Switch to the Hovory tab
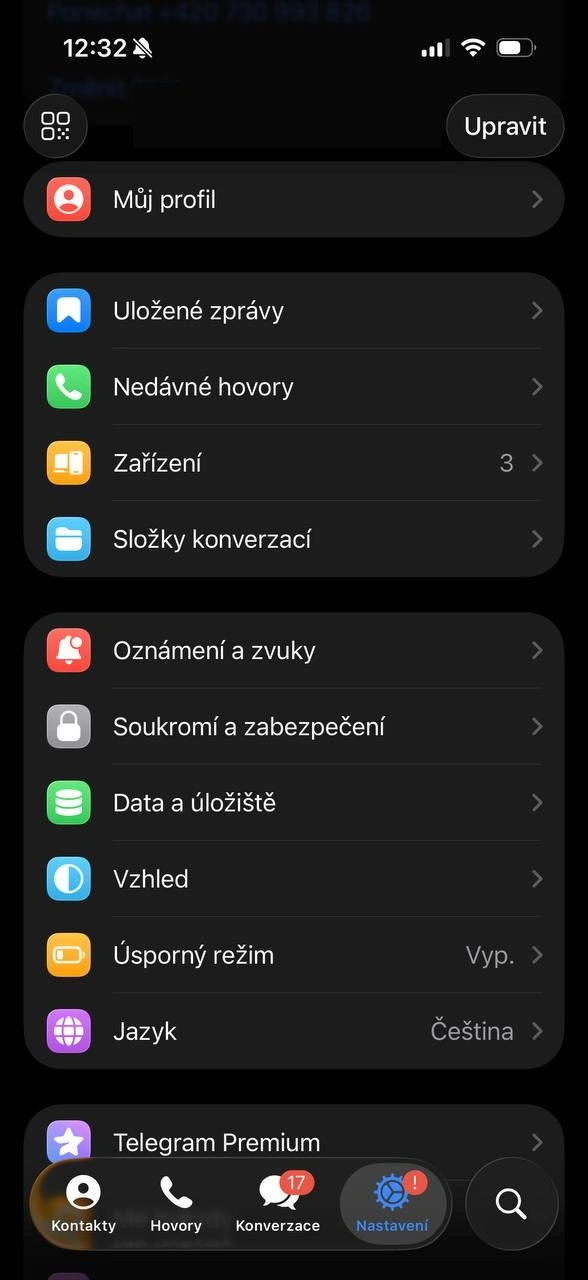Screen dimensions: 588x1280 point(176,1204)
